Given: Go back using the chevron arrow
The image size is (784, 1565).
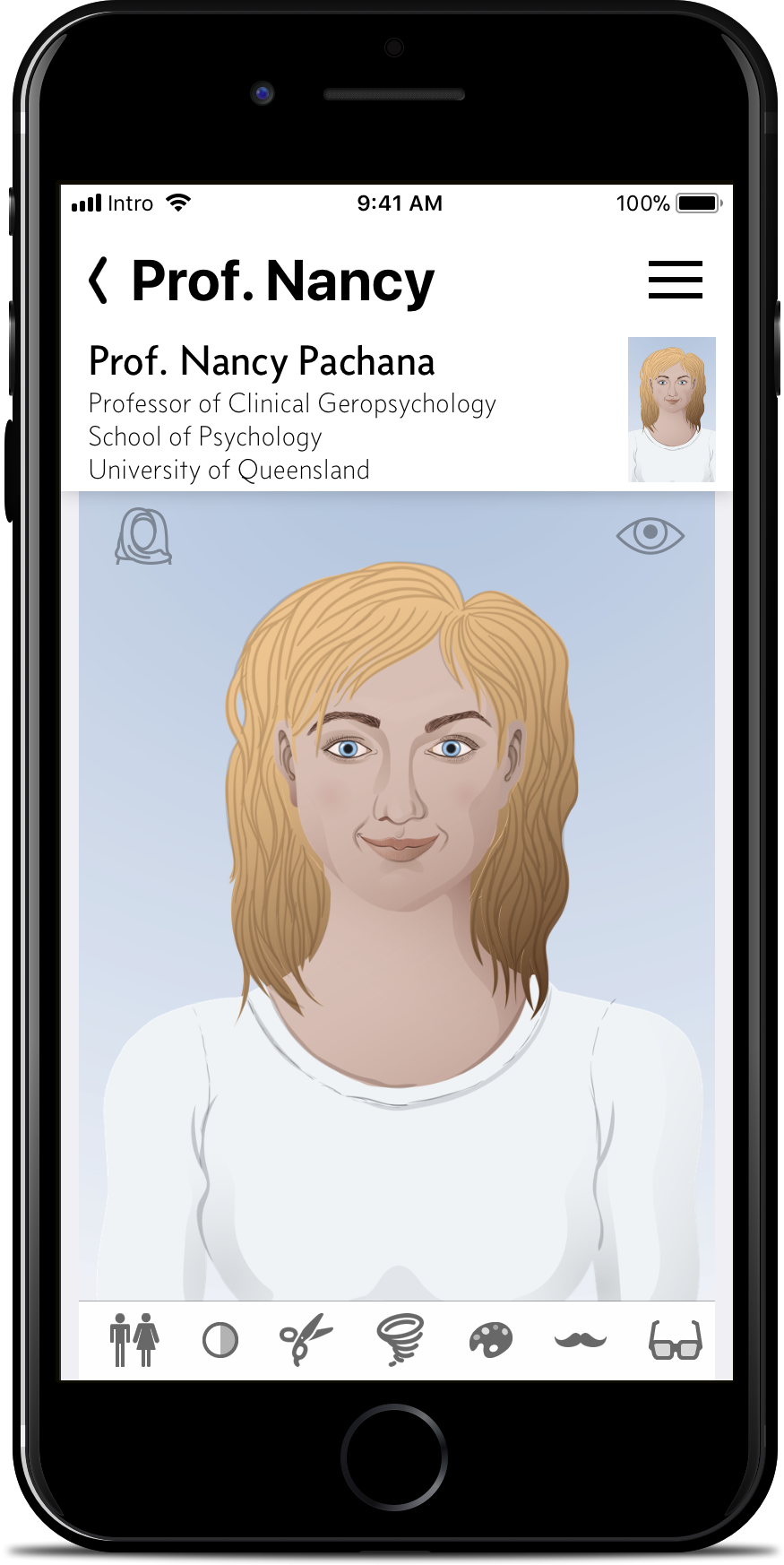Looking at the screenshot, I should [x=99, y=281].
